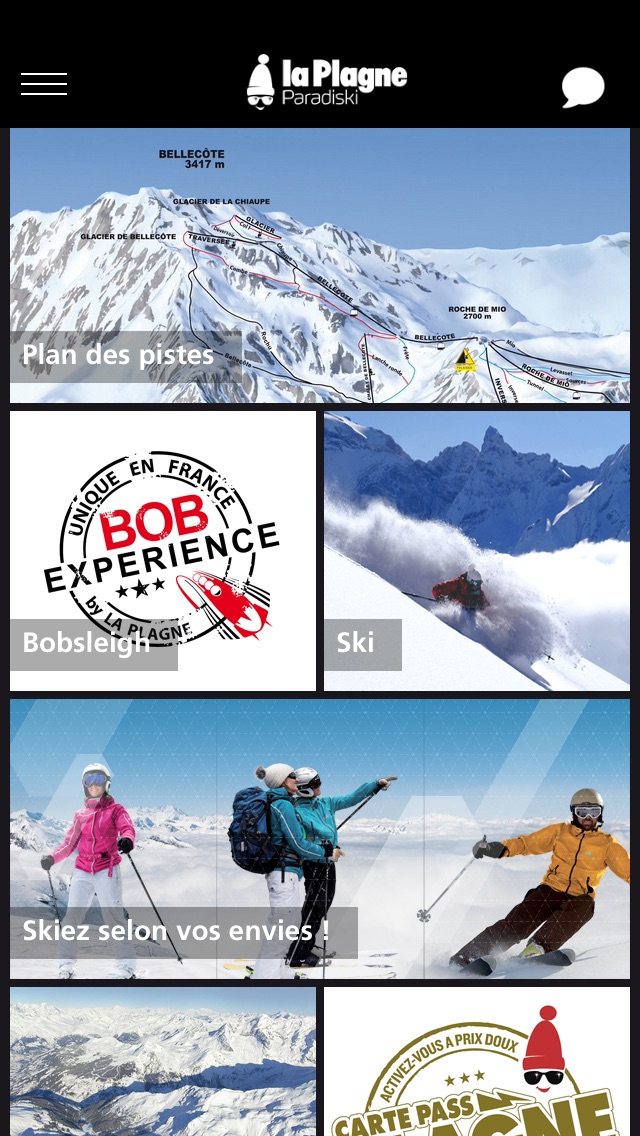Open Skiez selon vos envies banner
The height and width of the screenshot is (1136, 640).
click(x=320, y=839)
